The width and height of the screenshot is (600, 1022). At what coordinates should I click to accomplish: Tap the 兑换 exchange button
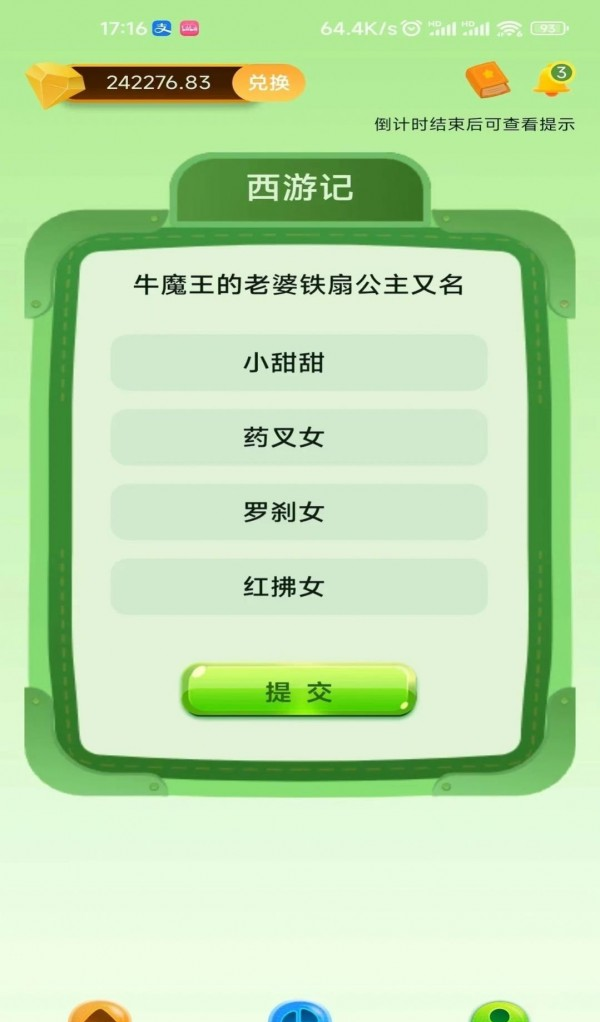(x=268, y=83)
